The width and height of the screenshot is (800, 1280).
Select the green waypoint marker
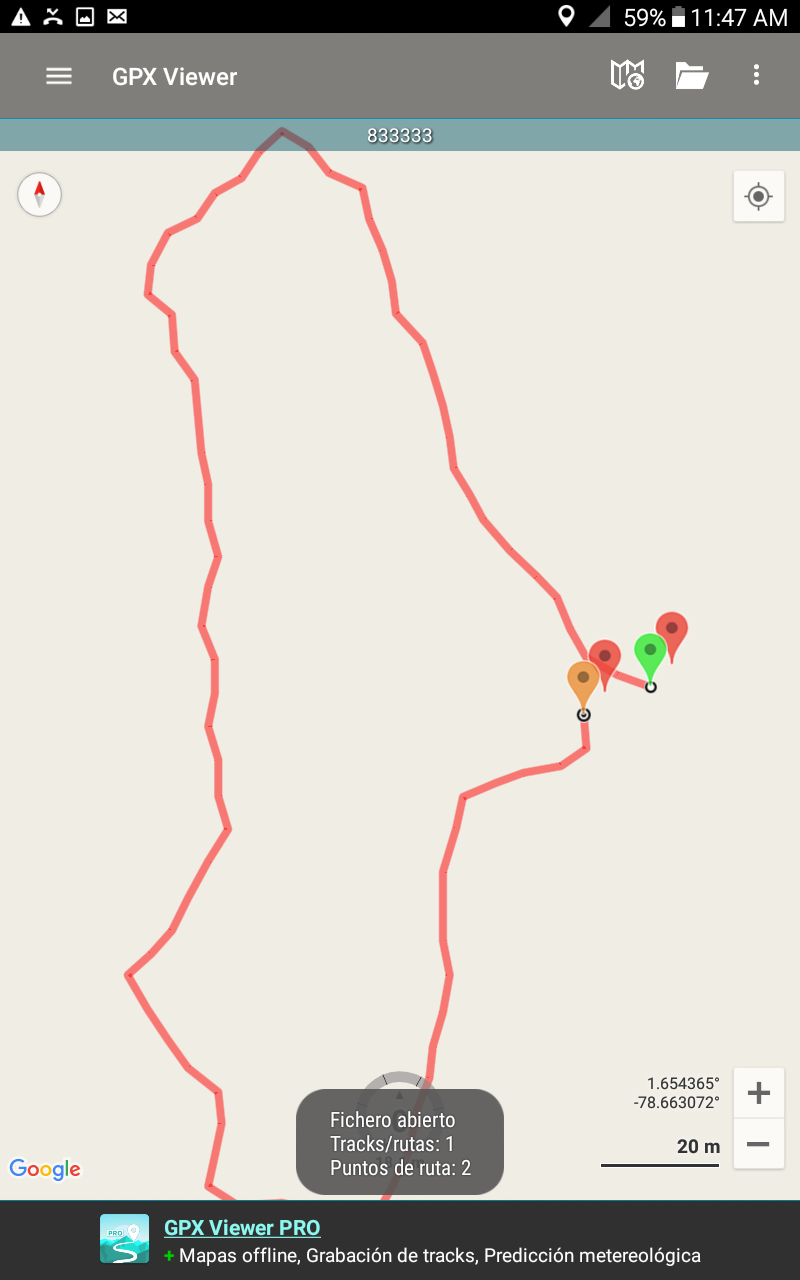pyautogui.click(x=650, y=655)
